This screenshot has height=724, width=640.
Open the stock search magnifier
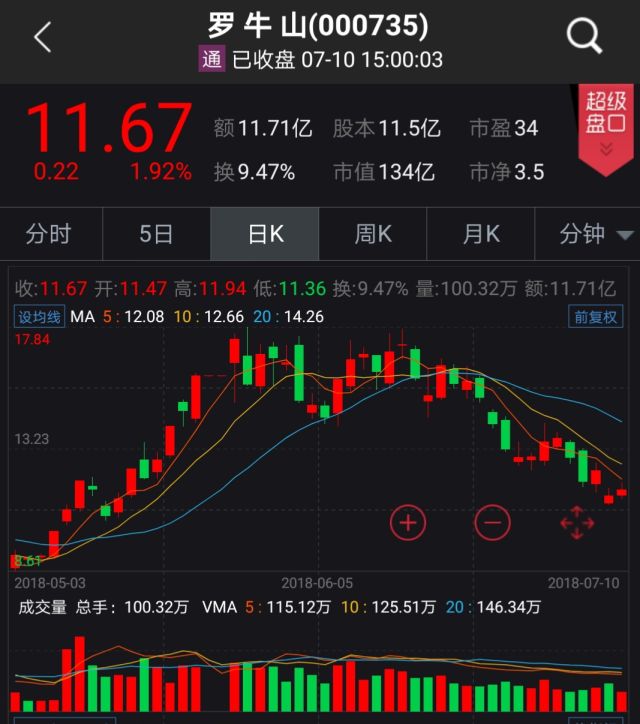(x=585, y=38)
